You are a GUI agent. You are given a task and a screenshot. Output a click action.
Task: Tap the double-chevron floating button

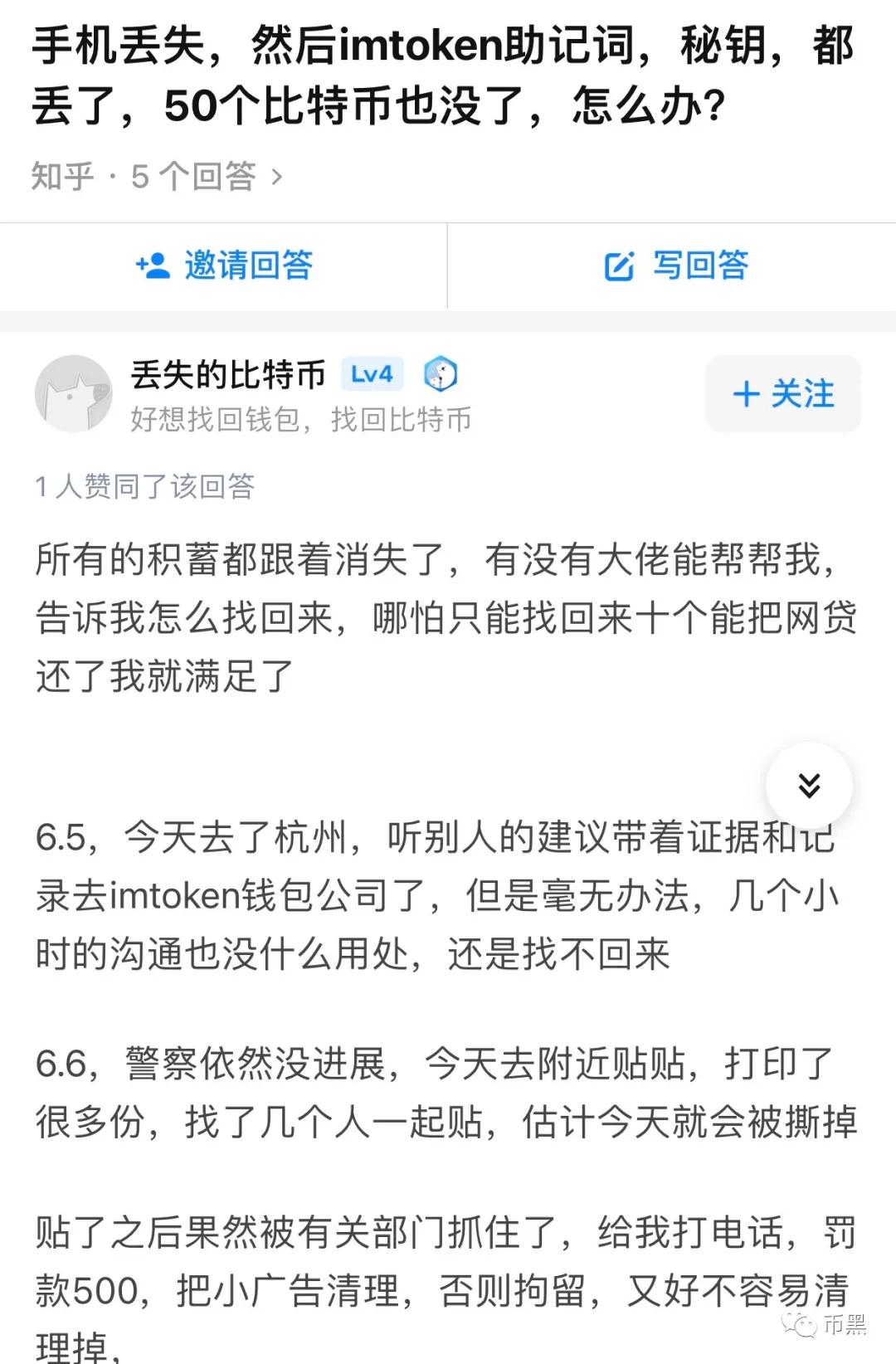coord(809,785)
